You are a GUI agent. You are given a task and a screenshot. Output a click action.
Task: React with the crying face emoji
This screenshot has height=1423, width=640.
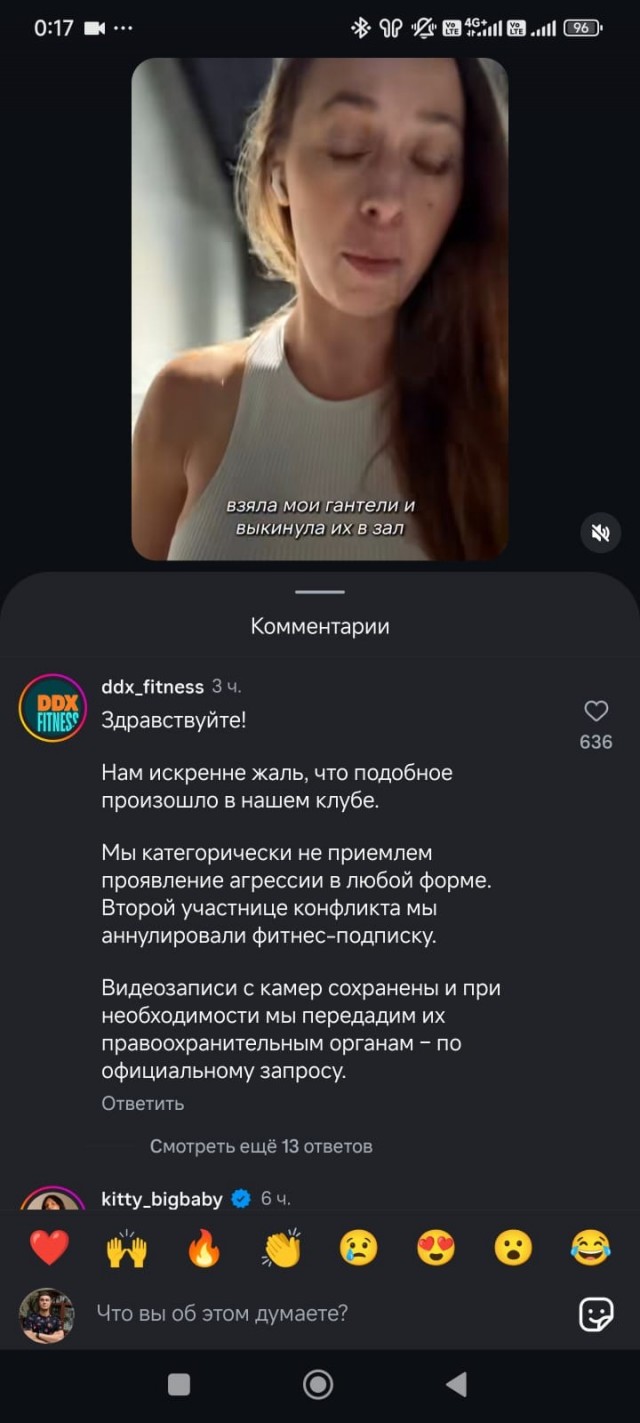click(x=359, y=1248)
